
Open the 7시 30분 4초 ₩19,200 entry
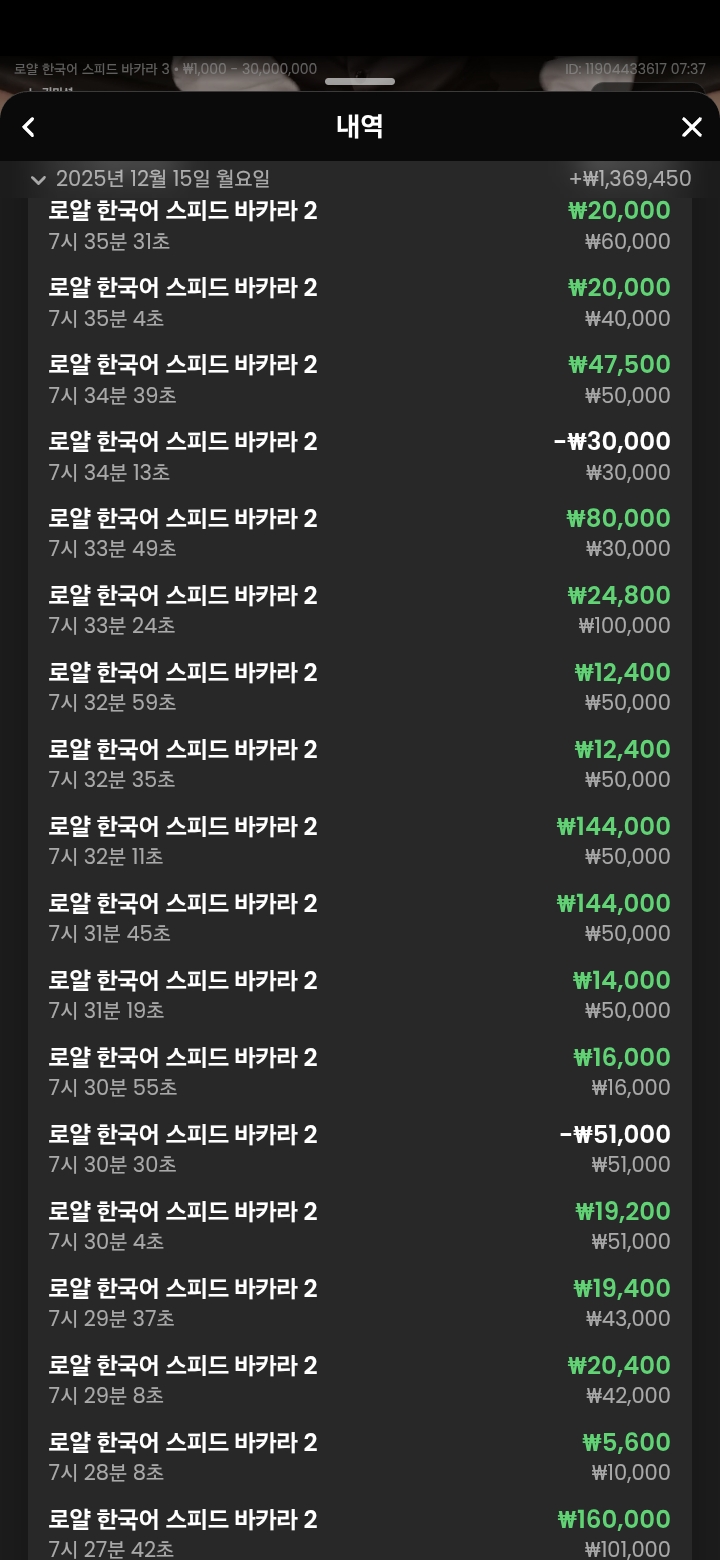pyautogui.click(x=359, y=1227)
